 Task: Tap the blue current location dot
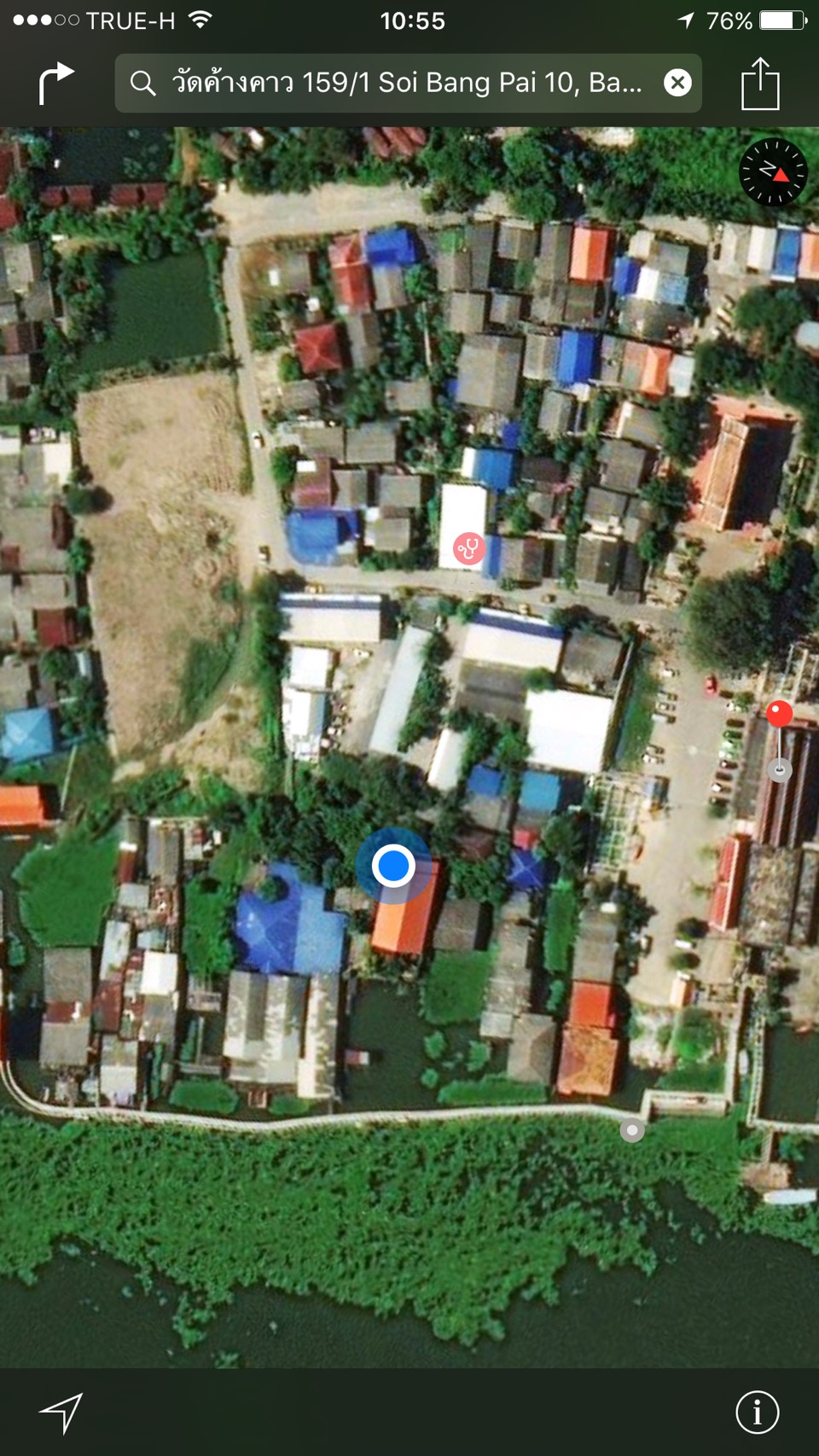click(392, 866)
